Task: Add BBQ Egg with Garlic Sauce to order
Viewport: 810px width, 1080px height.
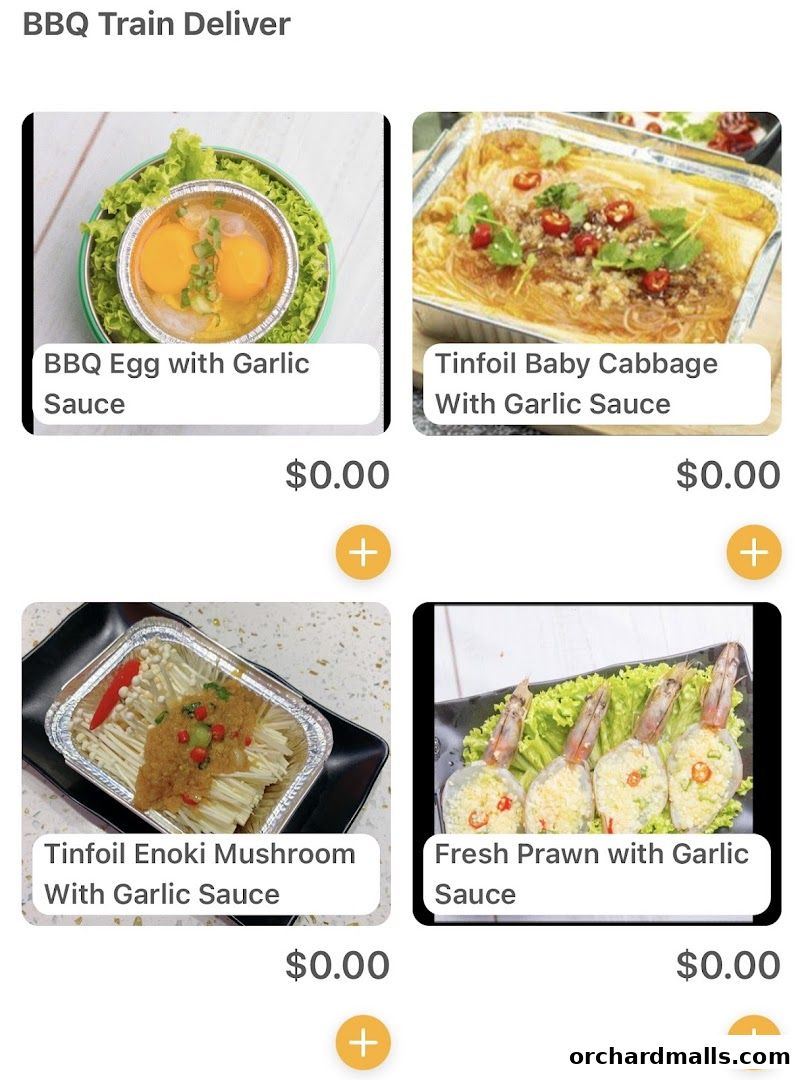Action: [363, 552]
